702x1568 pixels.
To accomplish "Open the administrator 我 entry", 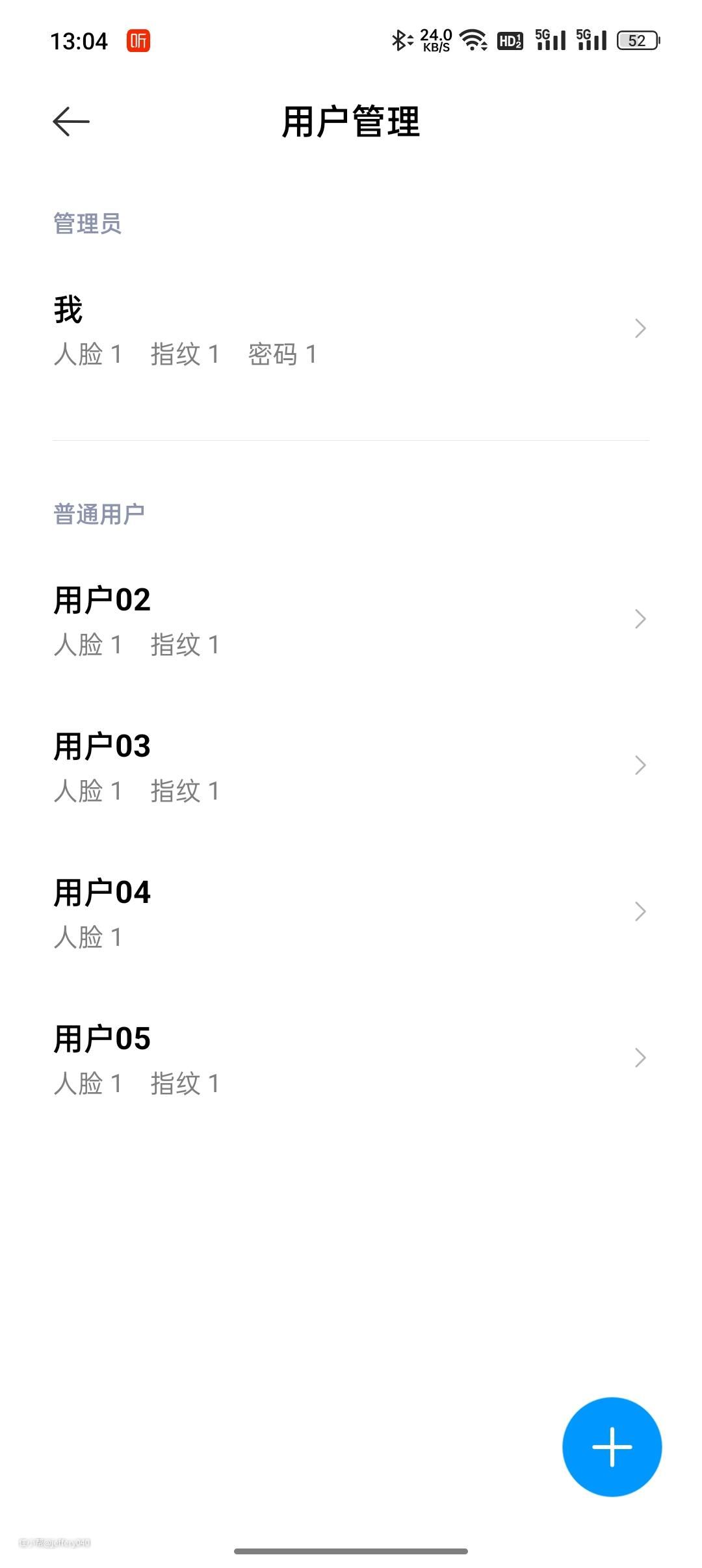I will 351,329.
